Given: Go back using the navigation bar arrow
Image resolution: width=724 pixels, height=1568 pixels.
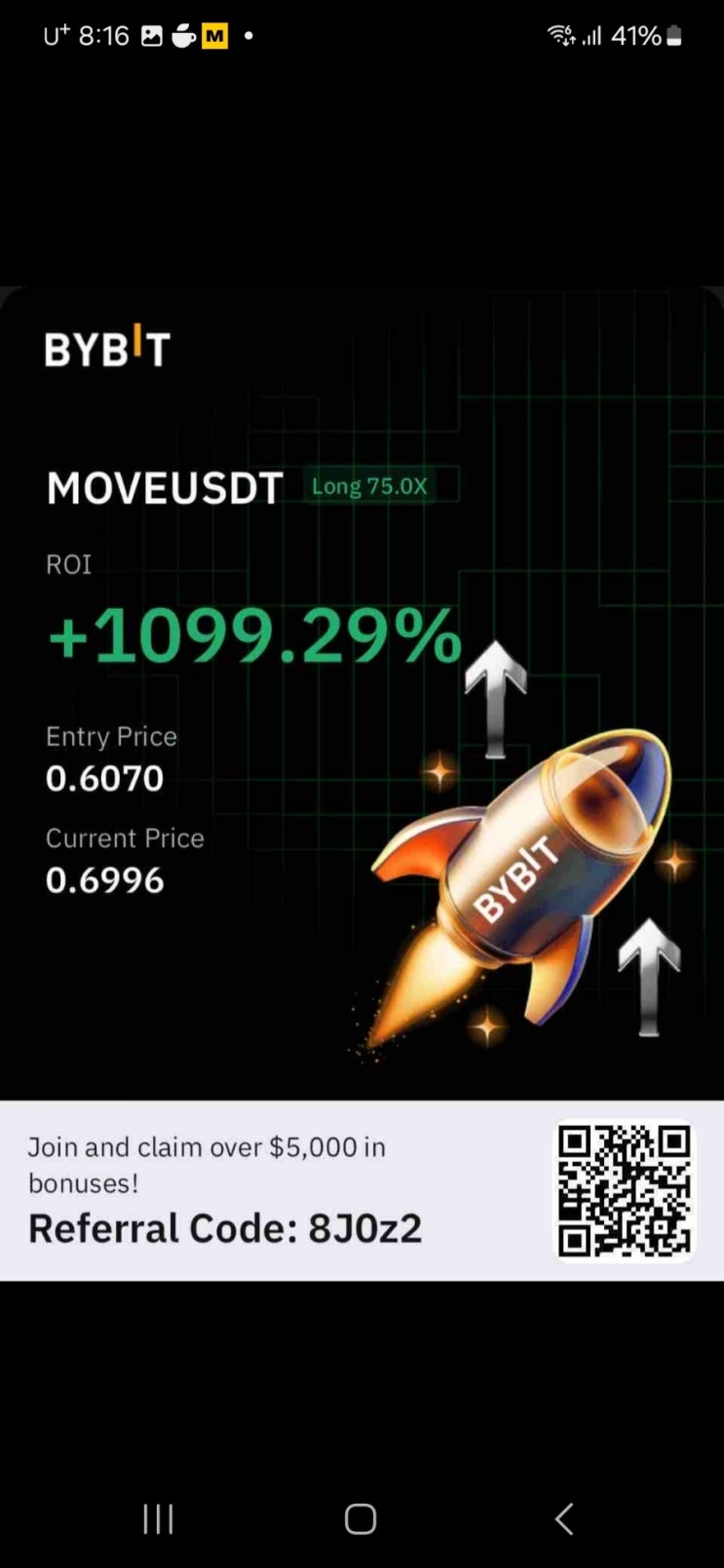Looking at the screenshot, I should [564, 1518].
